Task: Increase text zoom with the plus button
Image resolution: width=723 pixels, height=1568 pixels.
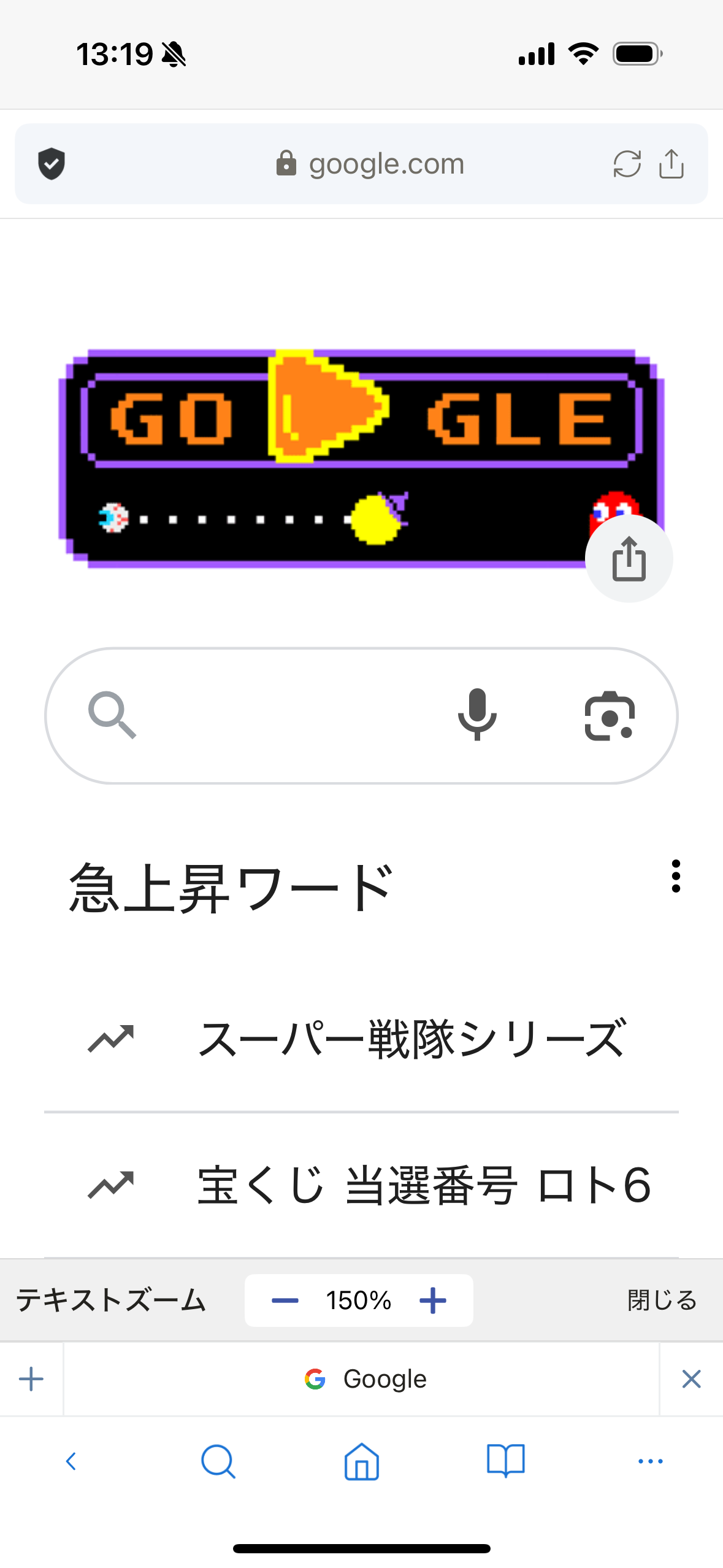Action: pyautogui.click(x=433, y=1301)
